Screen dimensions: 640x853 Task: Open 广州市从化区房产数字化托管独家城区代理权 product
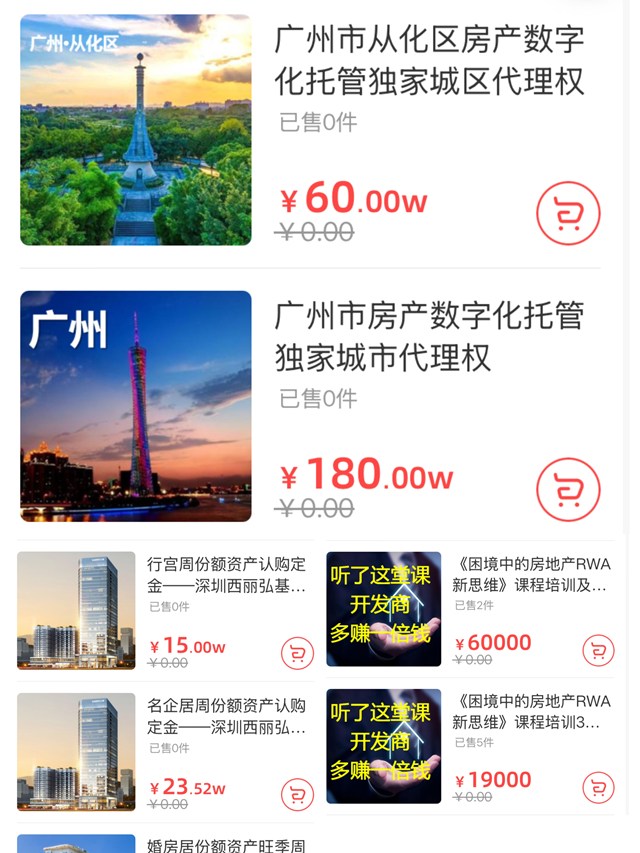click(429, 61)
